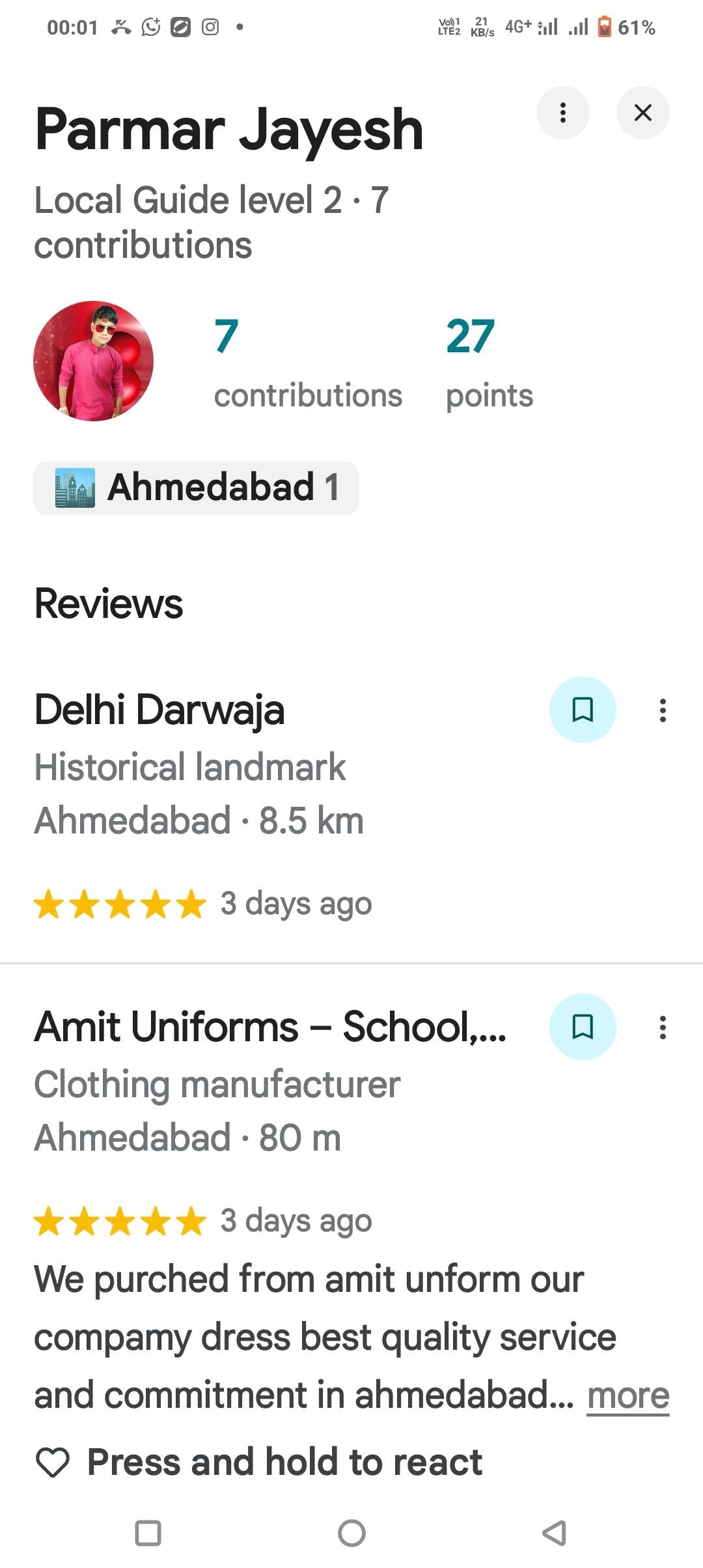The height and width of the screenshot is (1568, 703).
Task: Like the Amit Uniforms review with the heart
Action: (x=53, y=1463)
